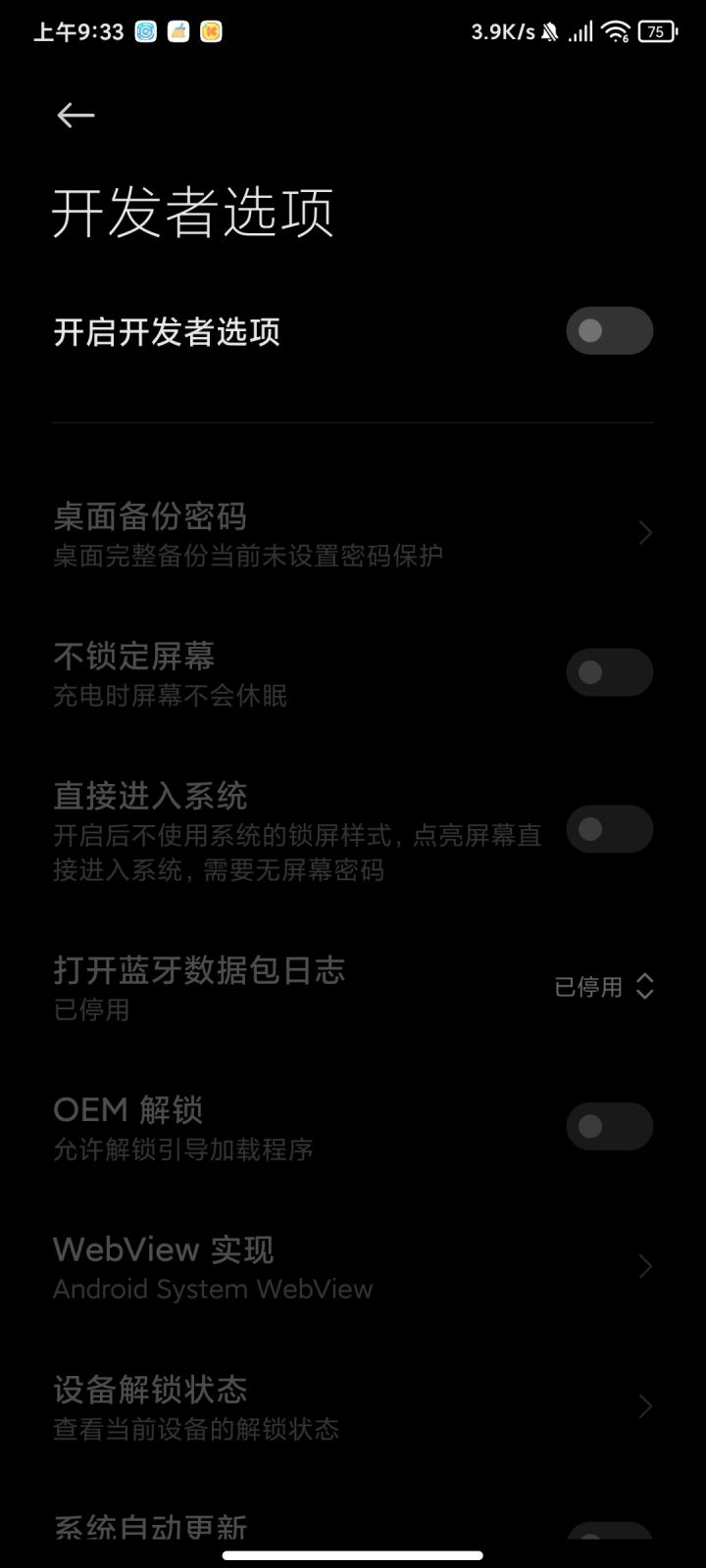
Task: Tap the back arrow to leave developer options
Action: click(x=76, y=115)
